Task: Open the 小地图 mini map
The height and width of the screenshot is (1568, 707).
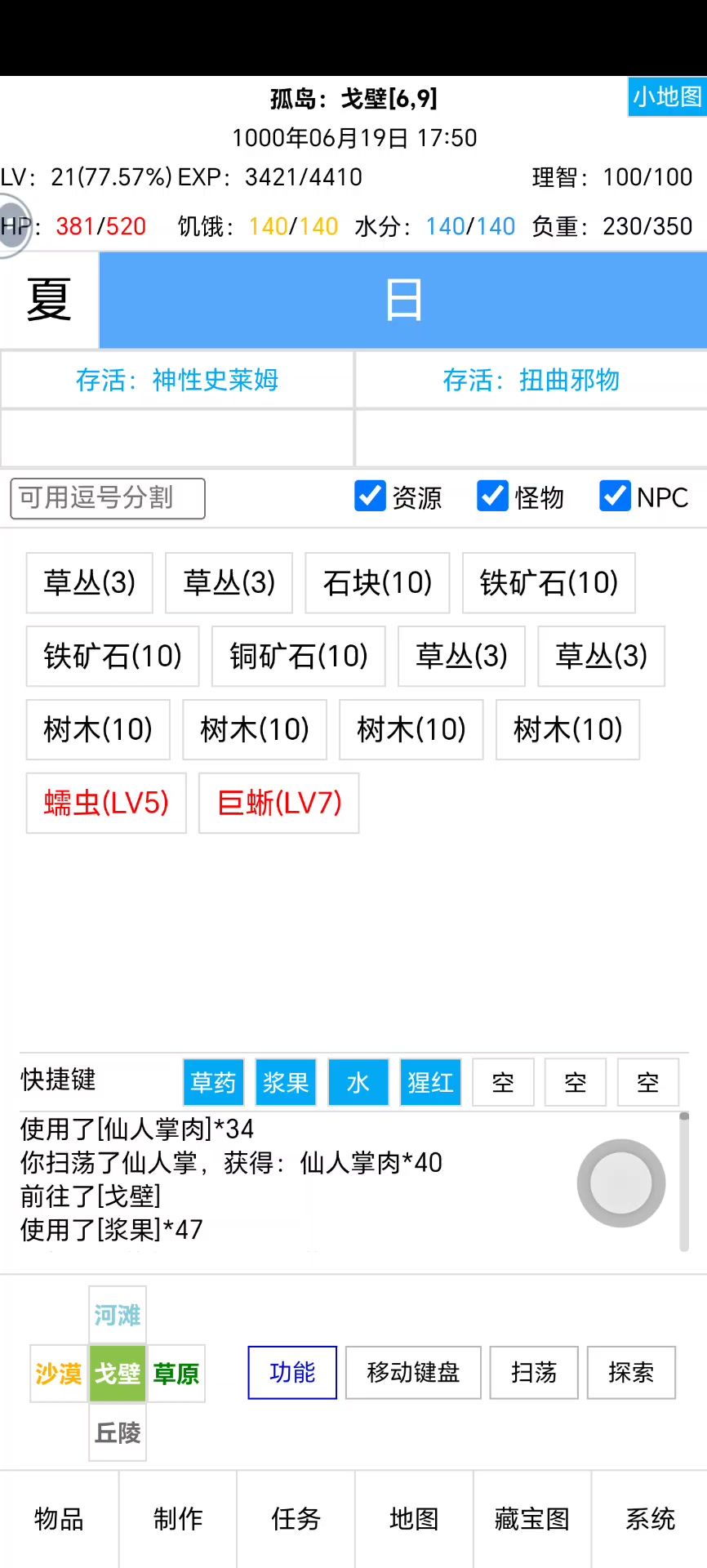Action: pos(666,97)
